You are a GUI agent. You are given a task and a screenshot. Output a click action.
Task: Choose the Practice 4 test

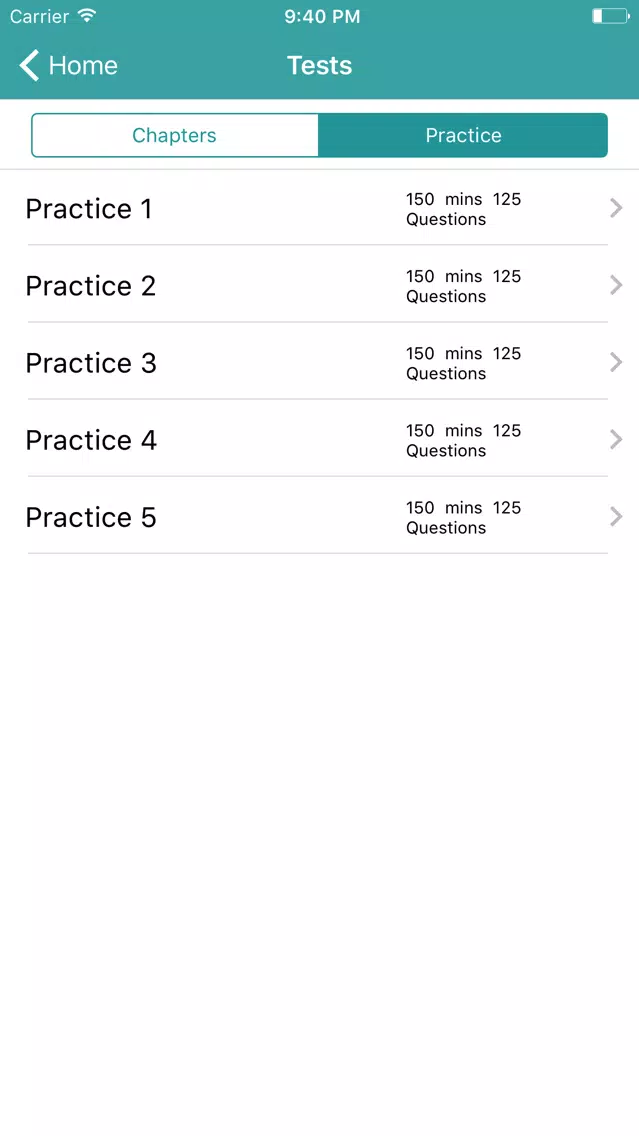point(320,439)
